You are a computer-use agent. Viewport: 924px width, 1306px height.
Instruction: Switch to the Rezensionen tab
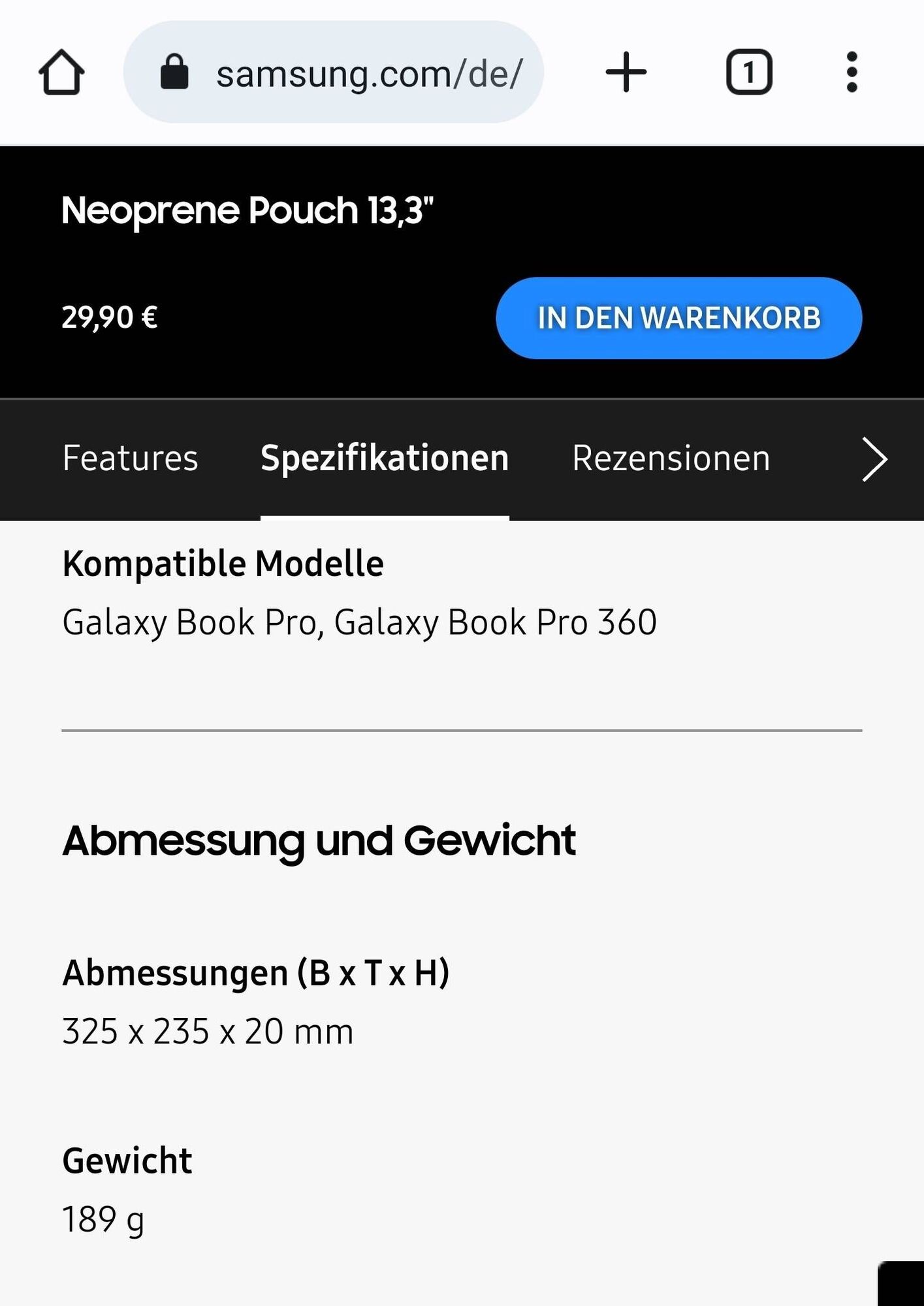671,458
